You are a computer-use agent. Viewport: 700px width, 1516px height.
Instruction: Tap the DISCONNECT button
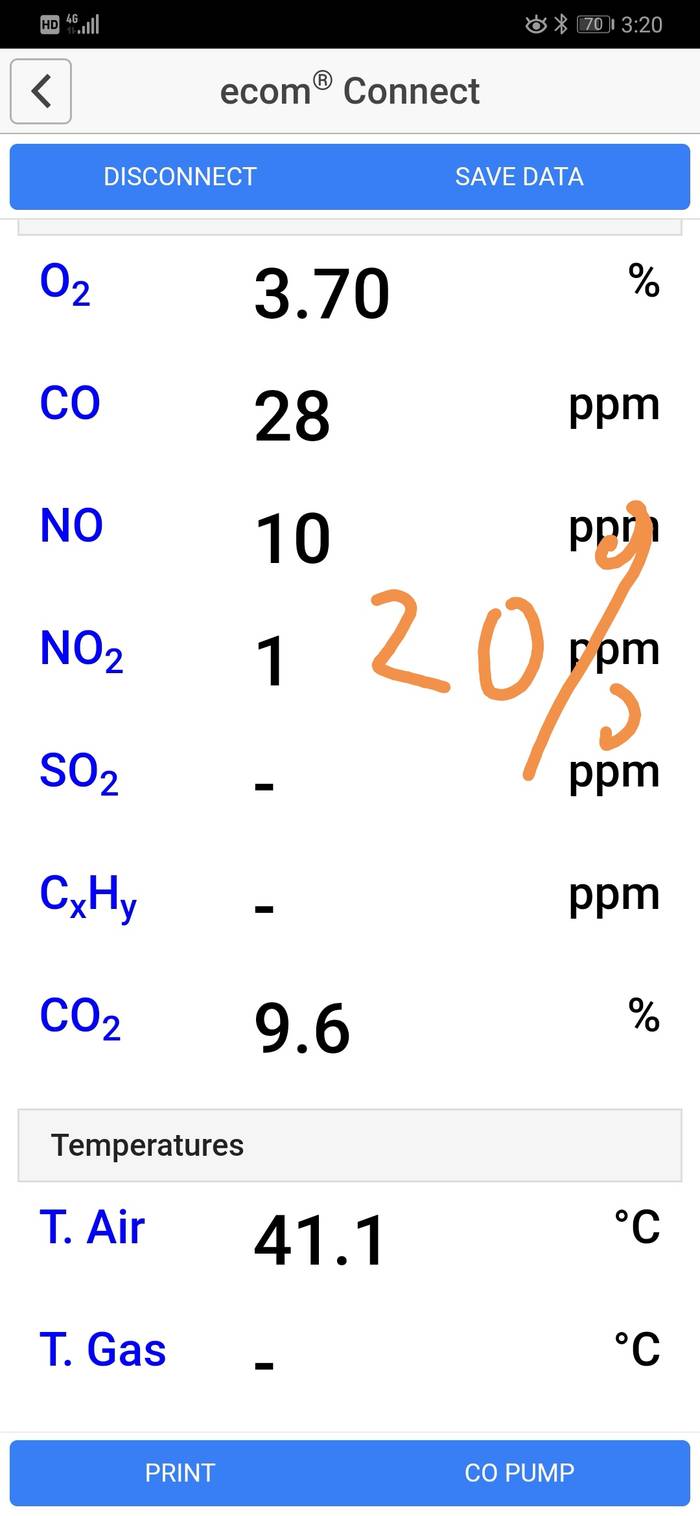click(180, 177)
